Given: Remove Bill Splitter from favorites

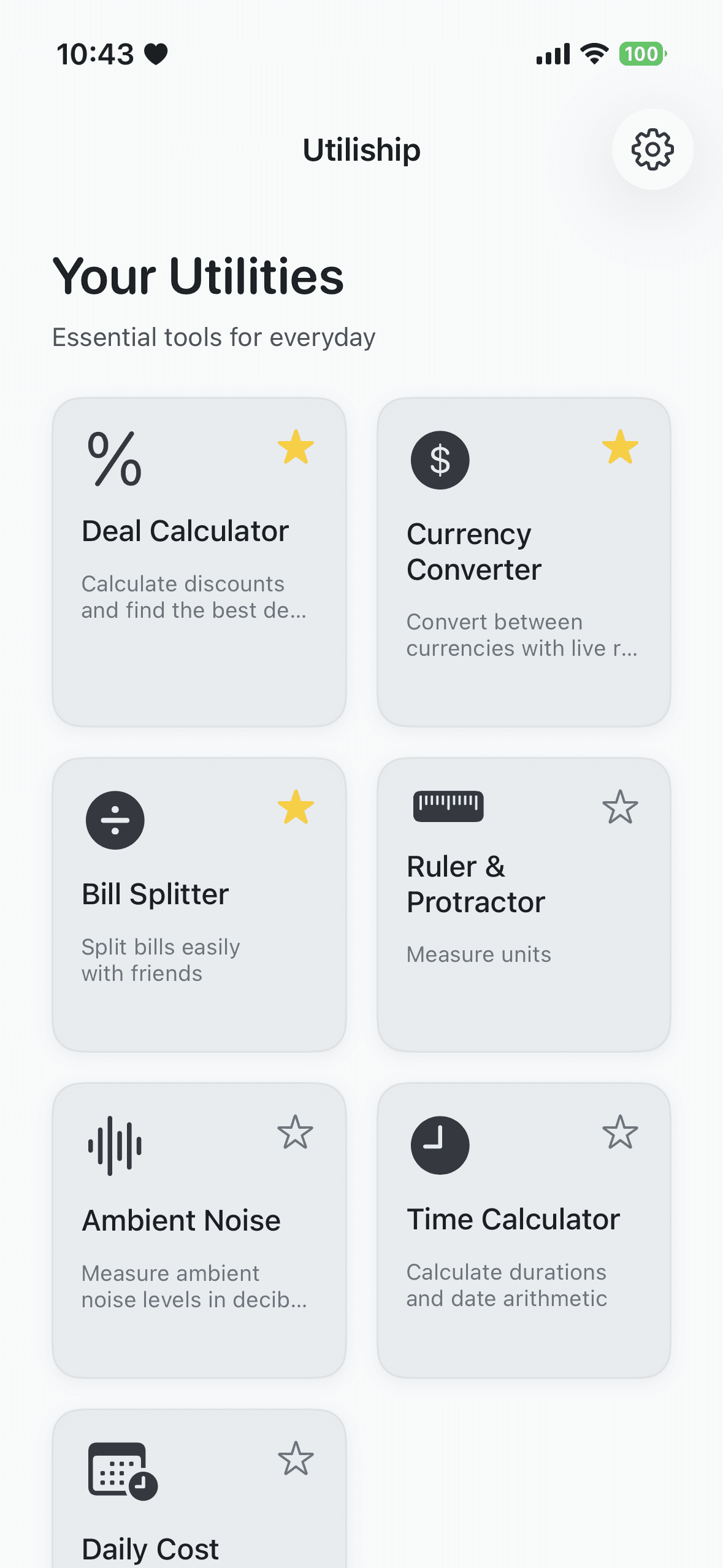Looking at the screenshot, I should [296, 809].
